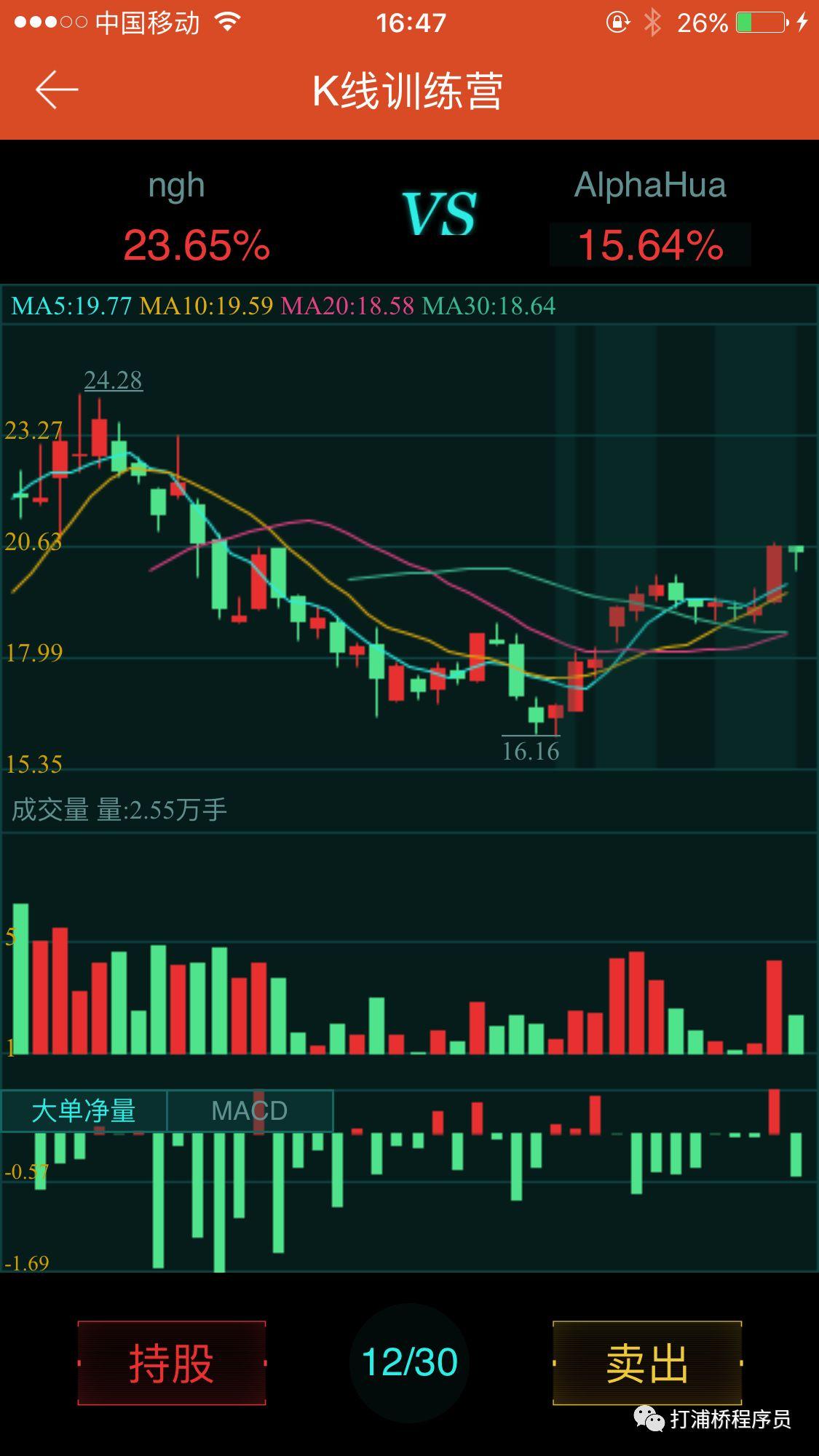Tap the back arrow to exit K线训练营
Image resolution: width=819 pixels, height=1456 pixels.
(58, 89)
